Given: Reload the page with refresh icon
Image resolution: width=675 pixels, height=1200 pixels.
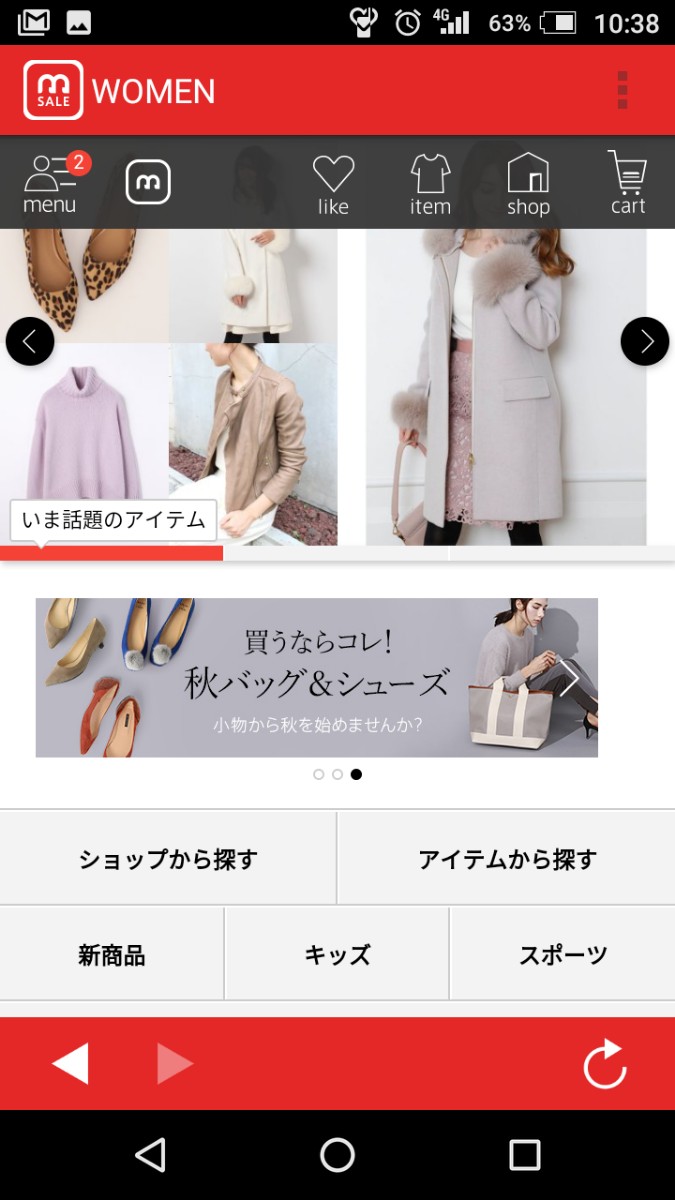Looking at the screenshot, I should [605, 1064].
